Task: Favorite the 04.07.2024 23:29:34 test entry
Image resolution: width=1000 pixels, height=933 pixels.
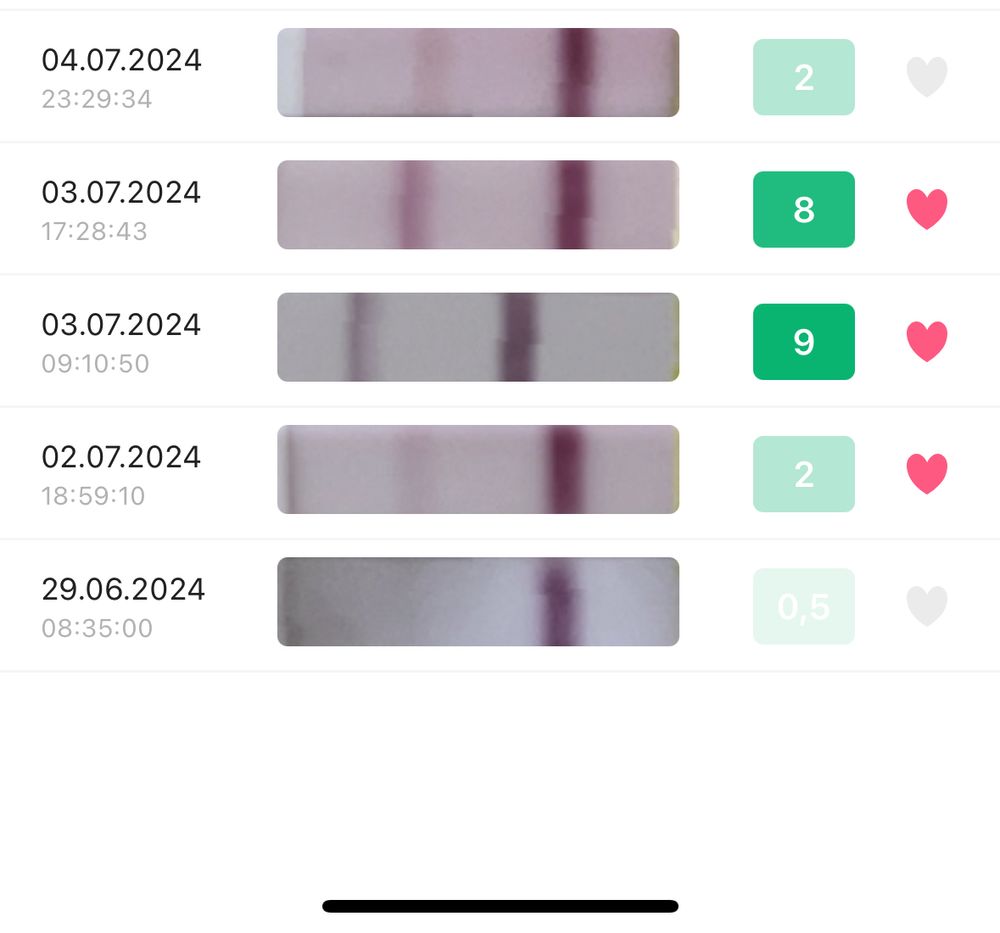Action: coord(926,77)
